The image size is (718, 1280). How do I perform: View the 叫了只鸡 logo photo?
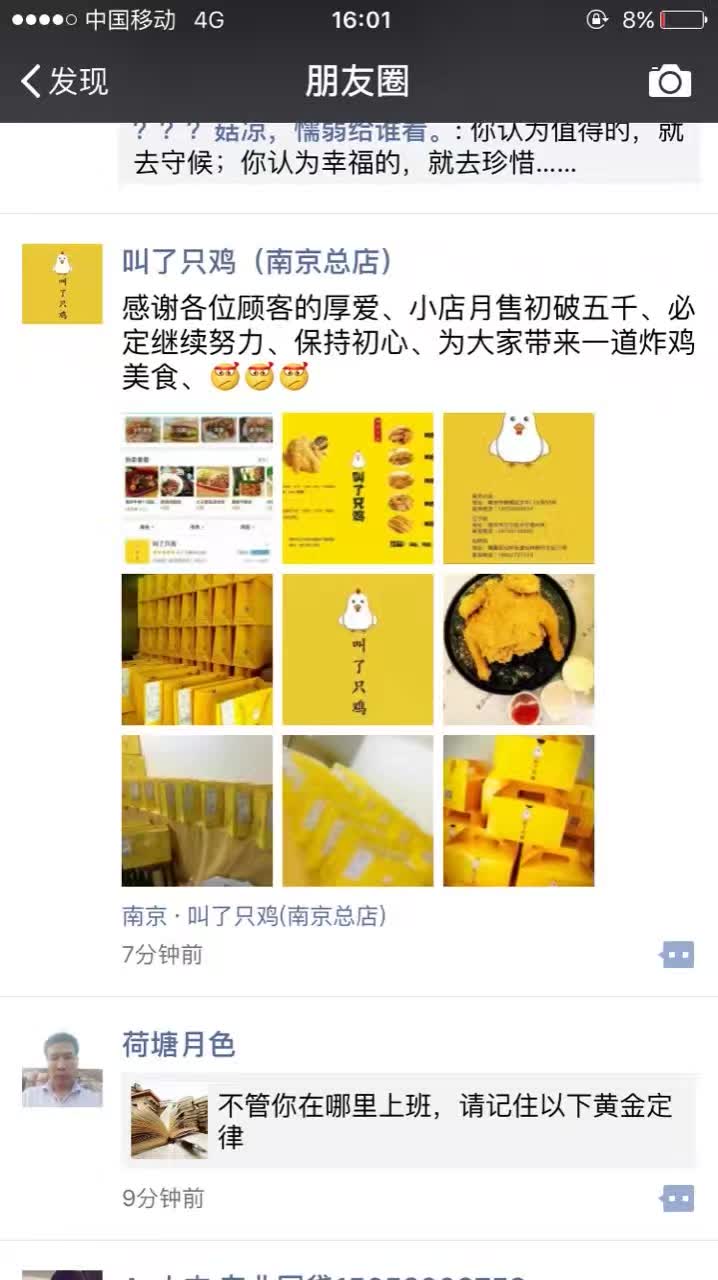[x=357, y=649]
